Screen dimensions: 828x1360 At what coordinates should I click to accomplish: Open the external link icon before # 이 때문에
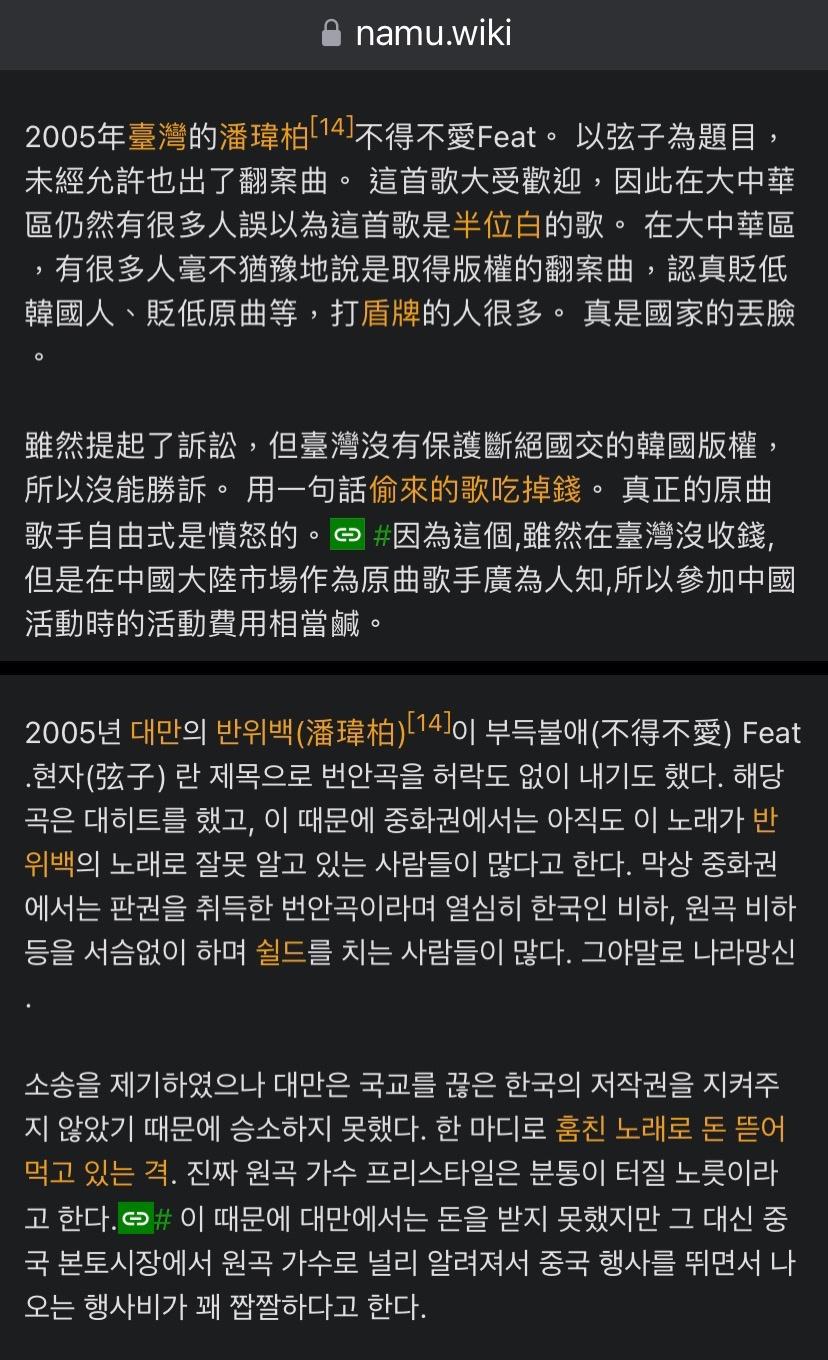[x=135, y=1219]
